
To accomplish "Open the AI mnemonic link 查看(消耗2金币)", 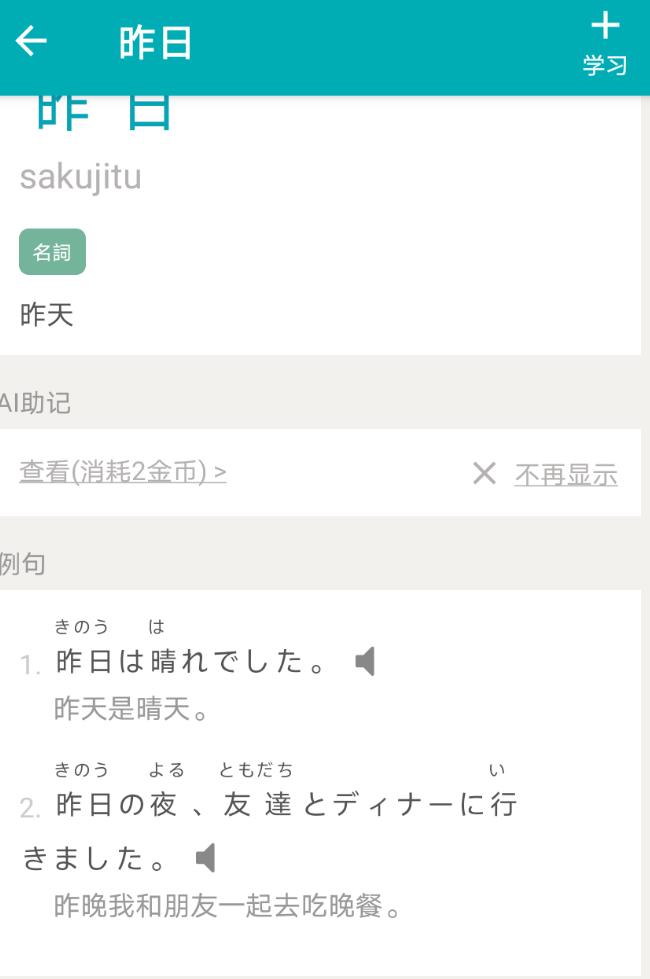I will [123, 472].
